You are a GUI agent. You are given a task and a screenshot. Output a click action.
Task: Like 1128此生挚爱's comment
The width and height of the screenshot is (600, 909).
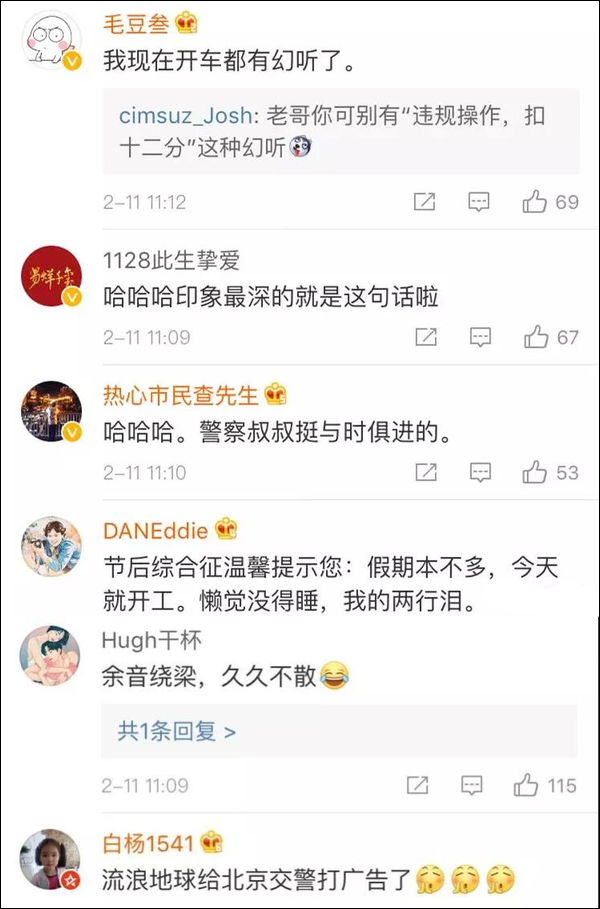(x=536, y=337)
